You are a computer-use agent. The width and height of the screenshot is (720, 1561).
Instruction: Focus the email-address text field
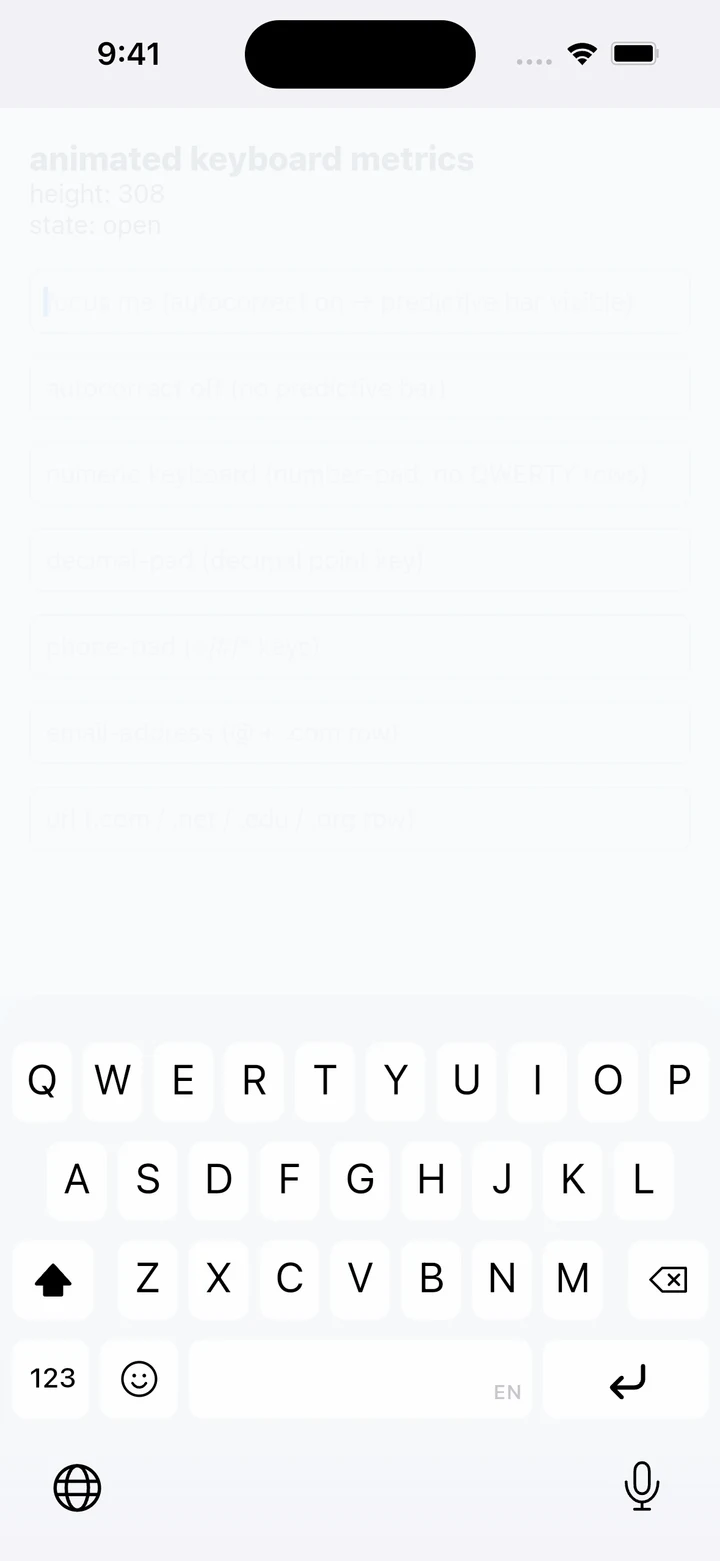click(x=360, y=732)
